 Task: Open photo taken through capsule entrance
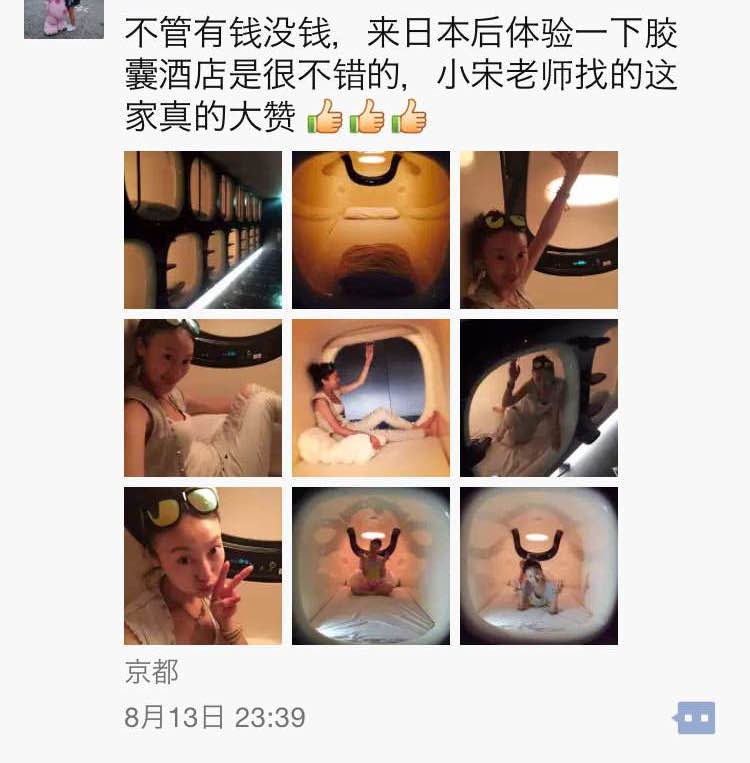tap(539, 398)
